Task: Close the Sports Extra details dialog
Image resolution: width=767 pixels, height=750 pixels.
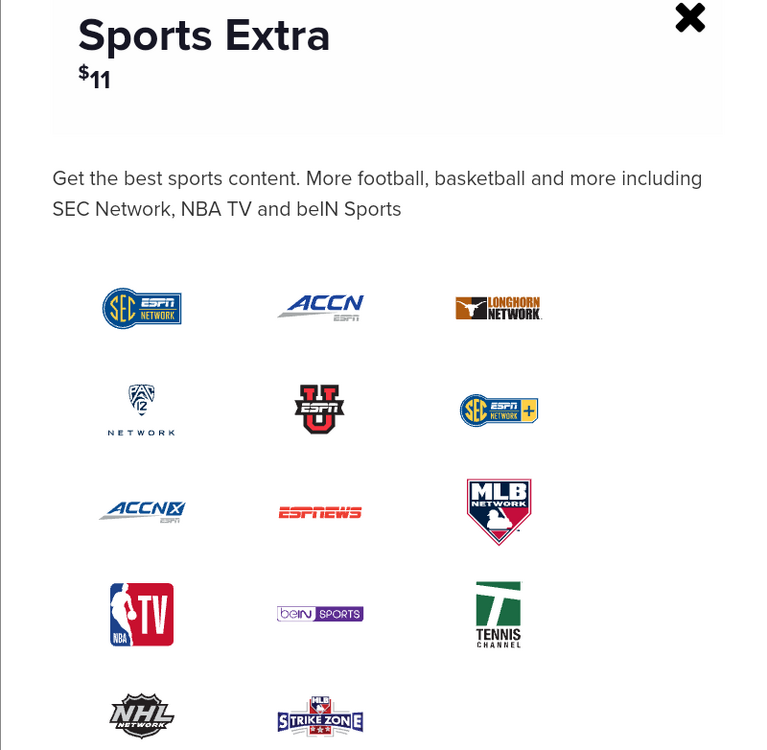Action: (x=690, y=18)
